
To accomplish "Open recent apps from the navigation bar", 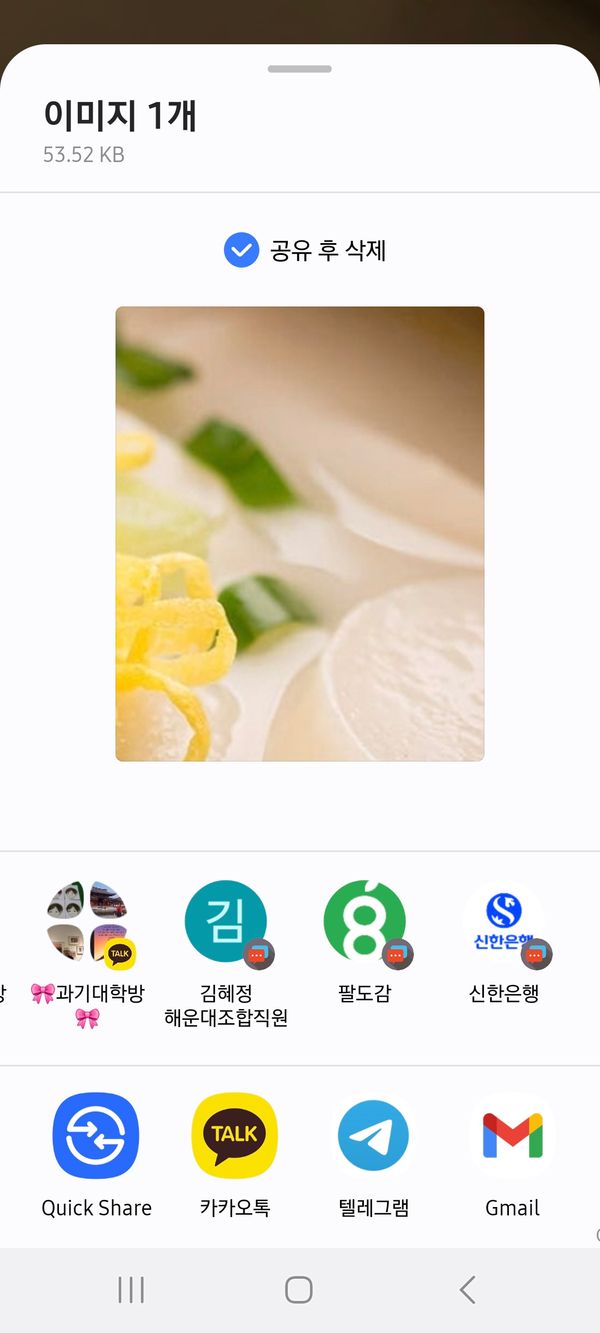I will pyautogui.click(x=131, y=1290).
